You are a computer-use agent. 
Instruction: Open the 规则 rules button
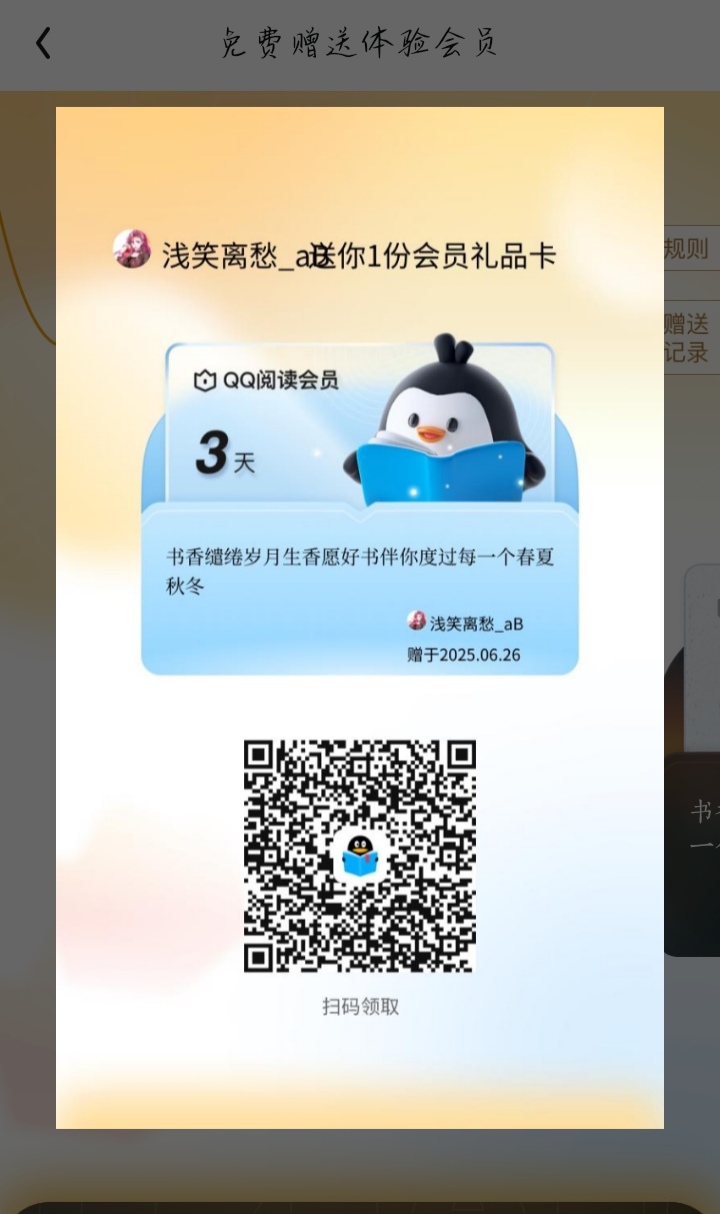tap(690, 248)
